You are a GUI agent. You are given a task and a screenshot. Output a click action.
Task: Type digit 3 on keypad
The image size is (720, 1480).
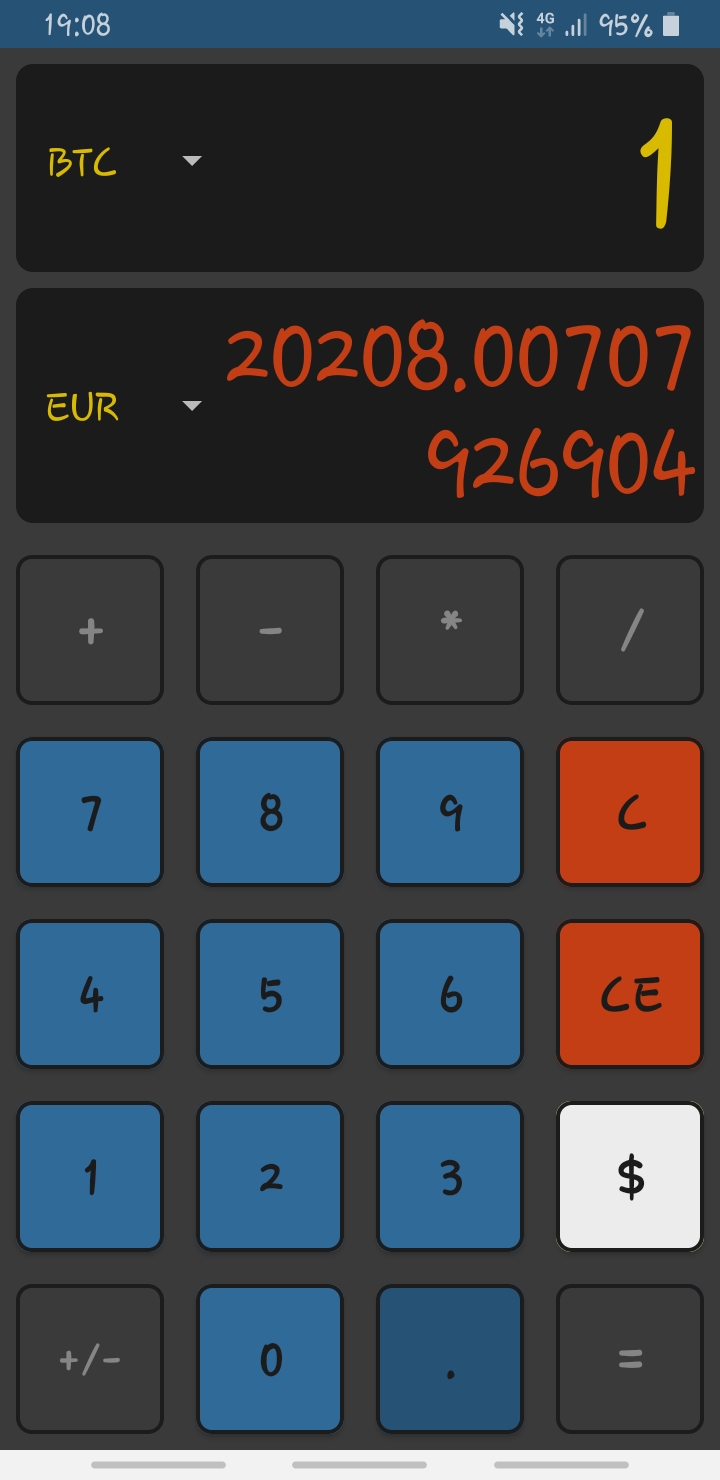[x=450, y=1176]
